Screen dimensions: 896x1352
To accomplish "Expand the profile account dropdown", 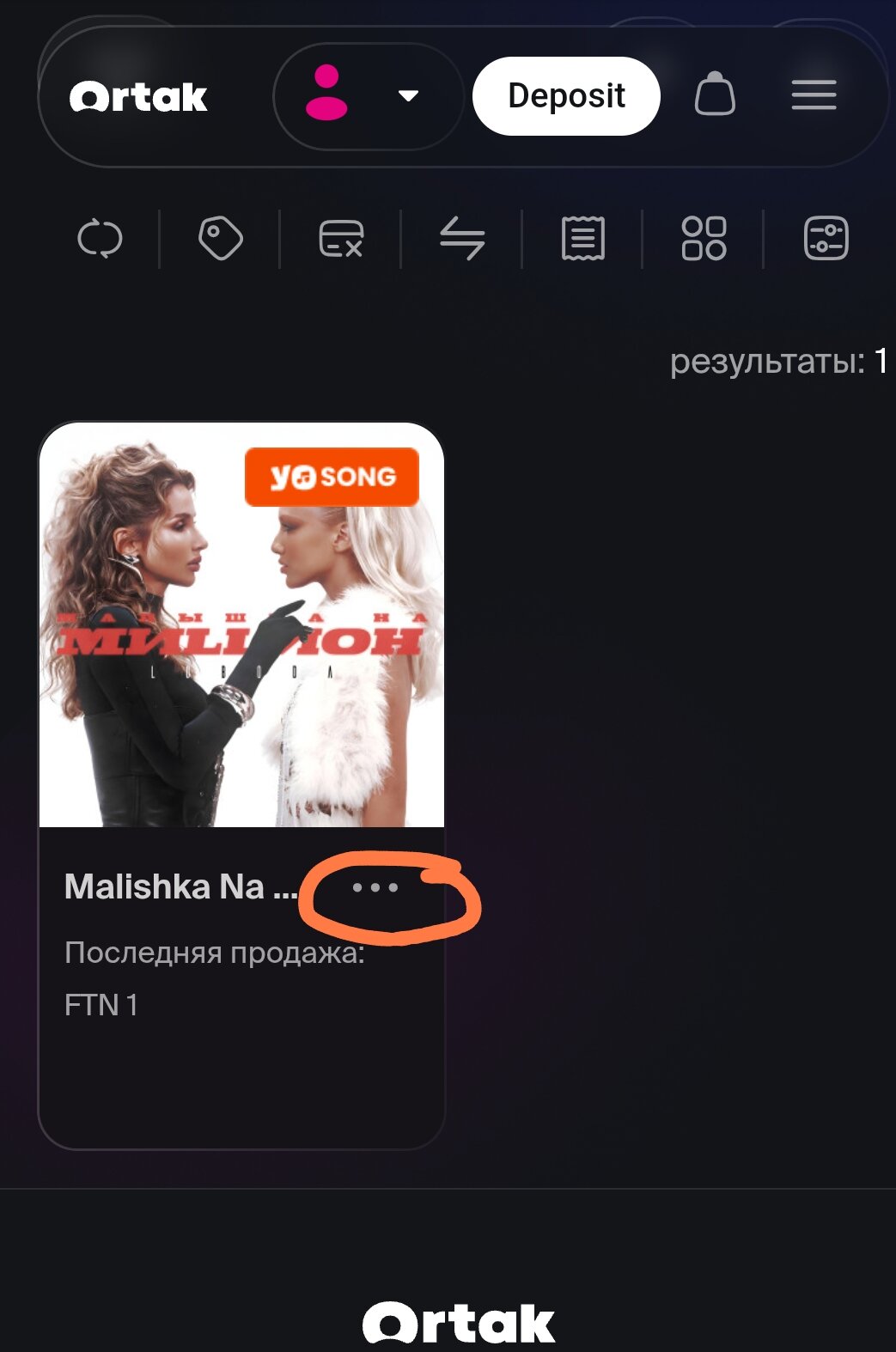I will click(368, 96).
